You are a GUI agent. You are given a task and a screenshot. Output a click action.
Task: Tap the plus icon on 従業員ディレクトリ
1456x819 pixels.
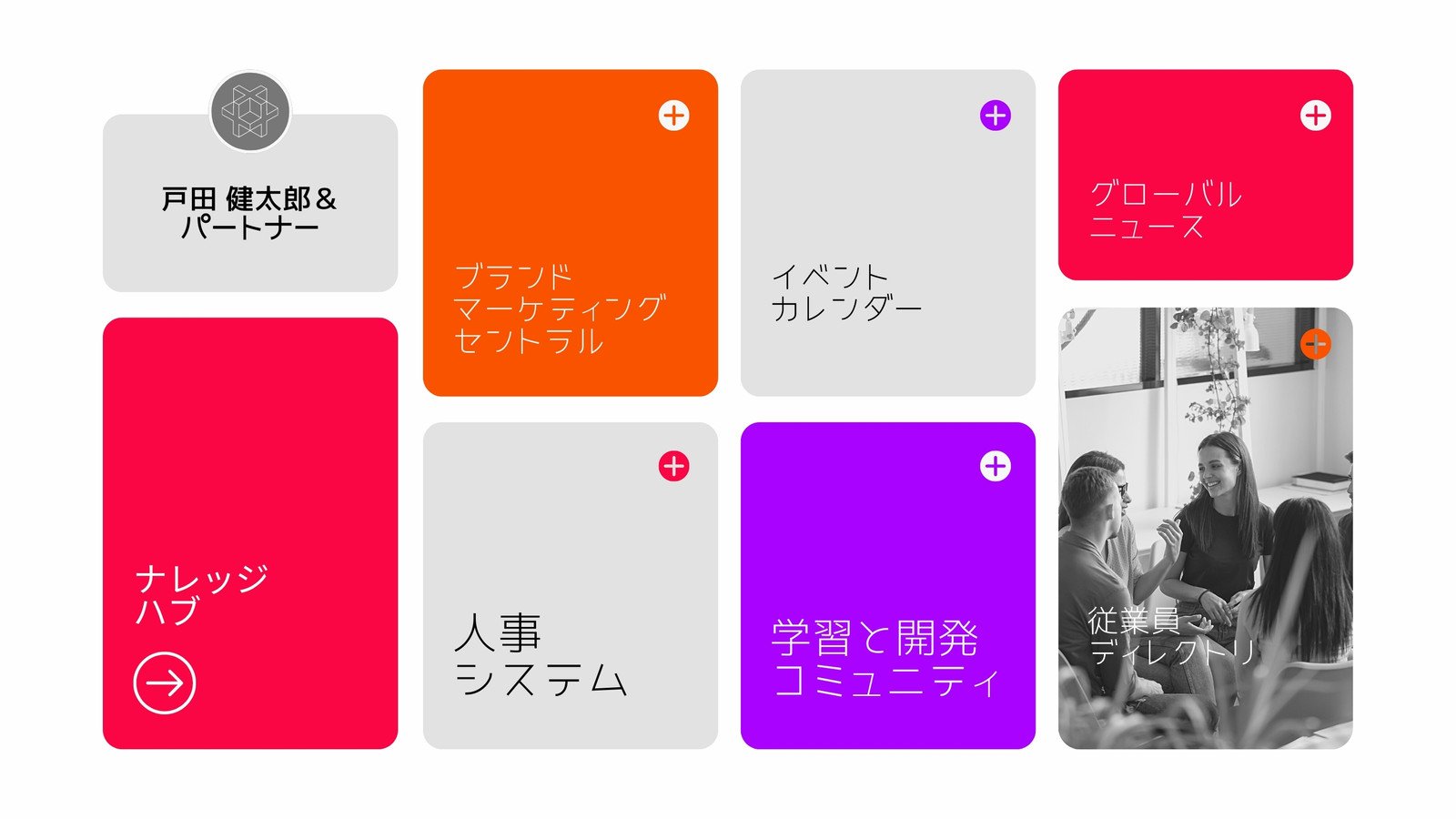click(x=1315, y=344)
